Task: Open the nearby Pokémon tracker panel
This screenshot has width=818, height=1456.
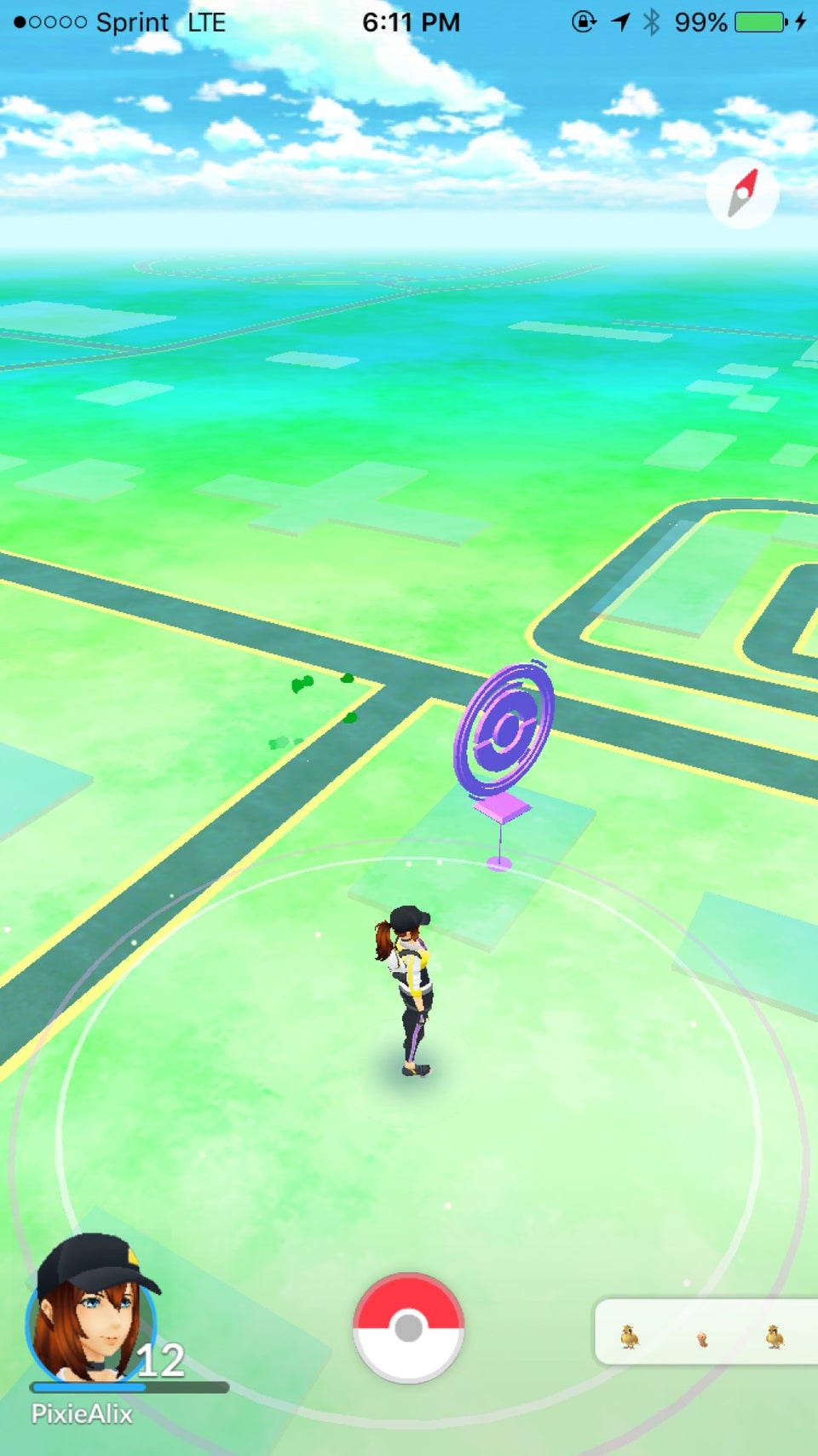Action: tap(706, 1333)
